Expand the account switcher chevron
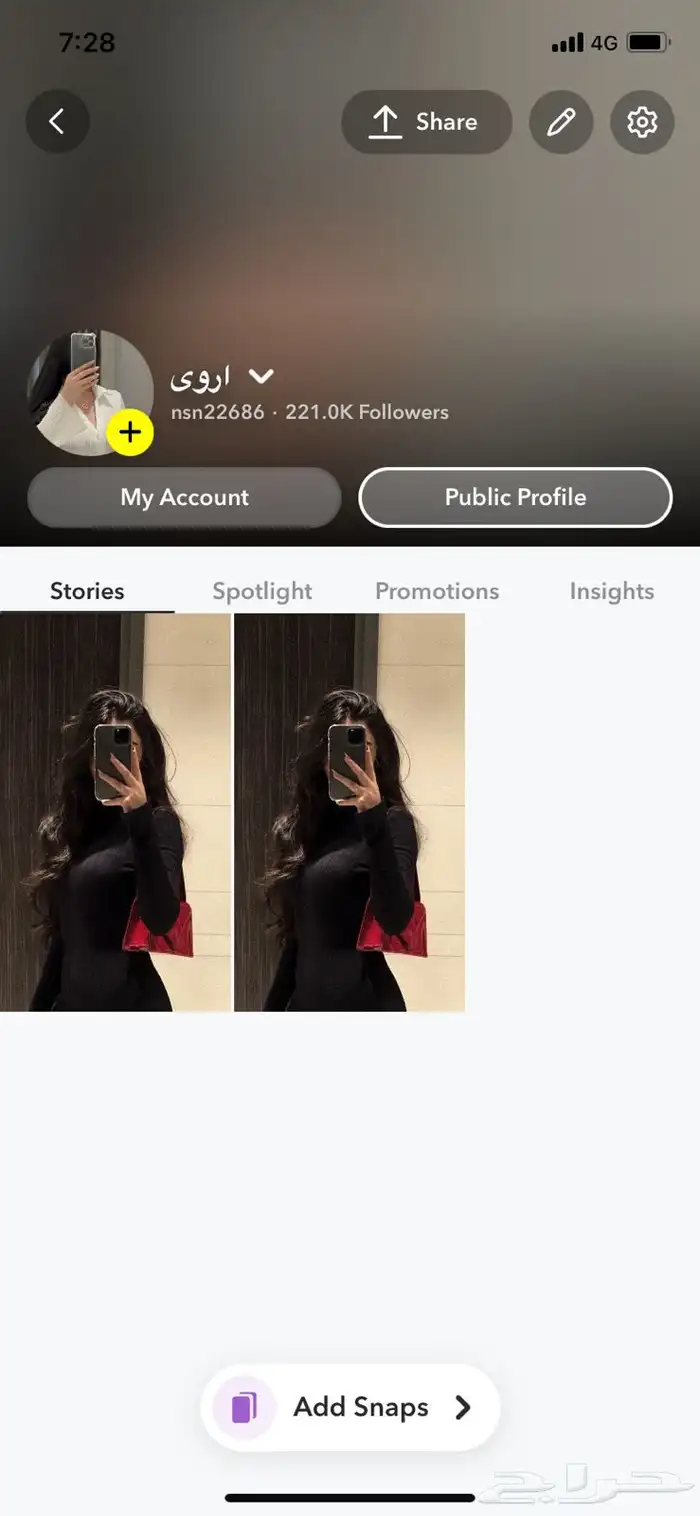 coord(261,376)
